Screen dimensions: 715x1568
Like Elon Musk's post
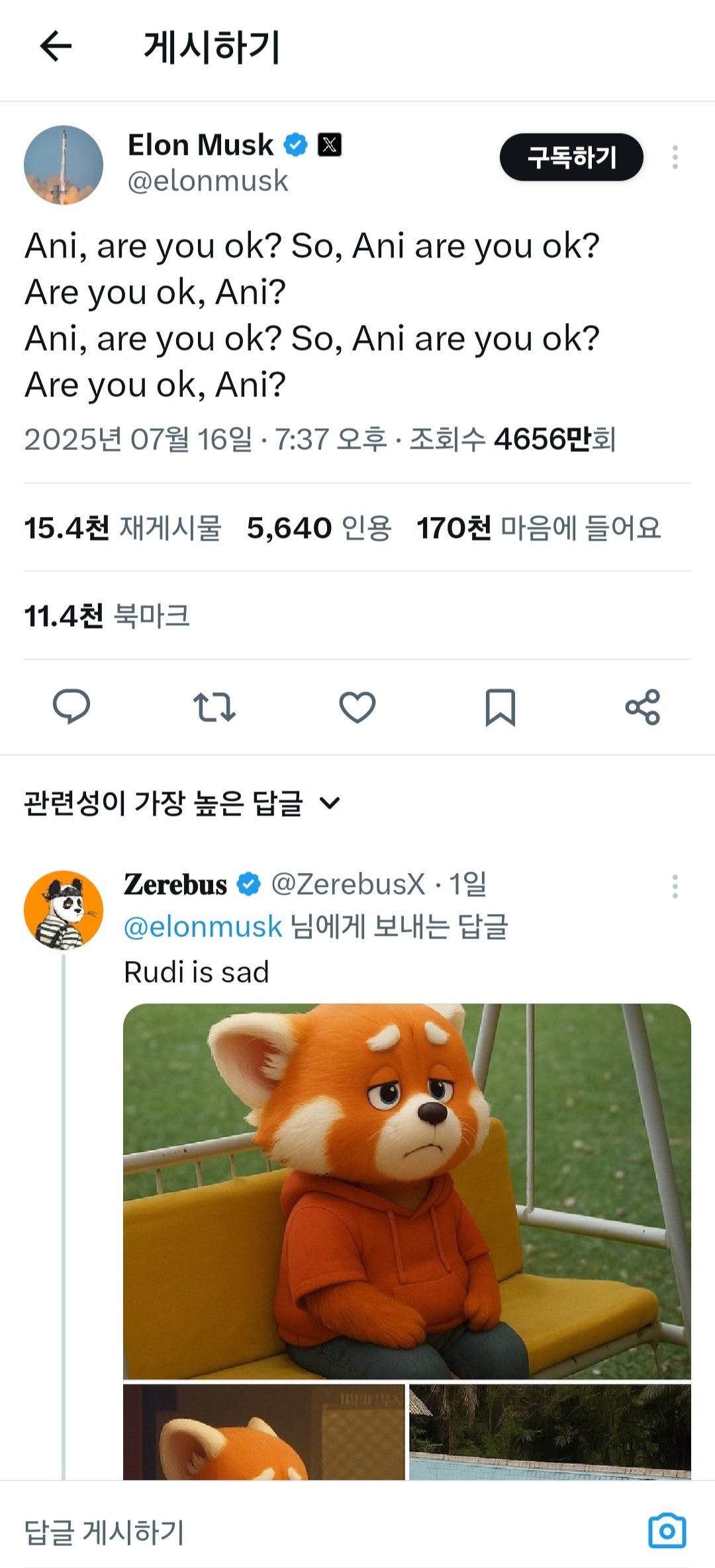point(358,707)
